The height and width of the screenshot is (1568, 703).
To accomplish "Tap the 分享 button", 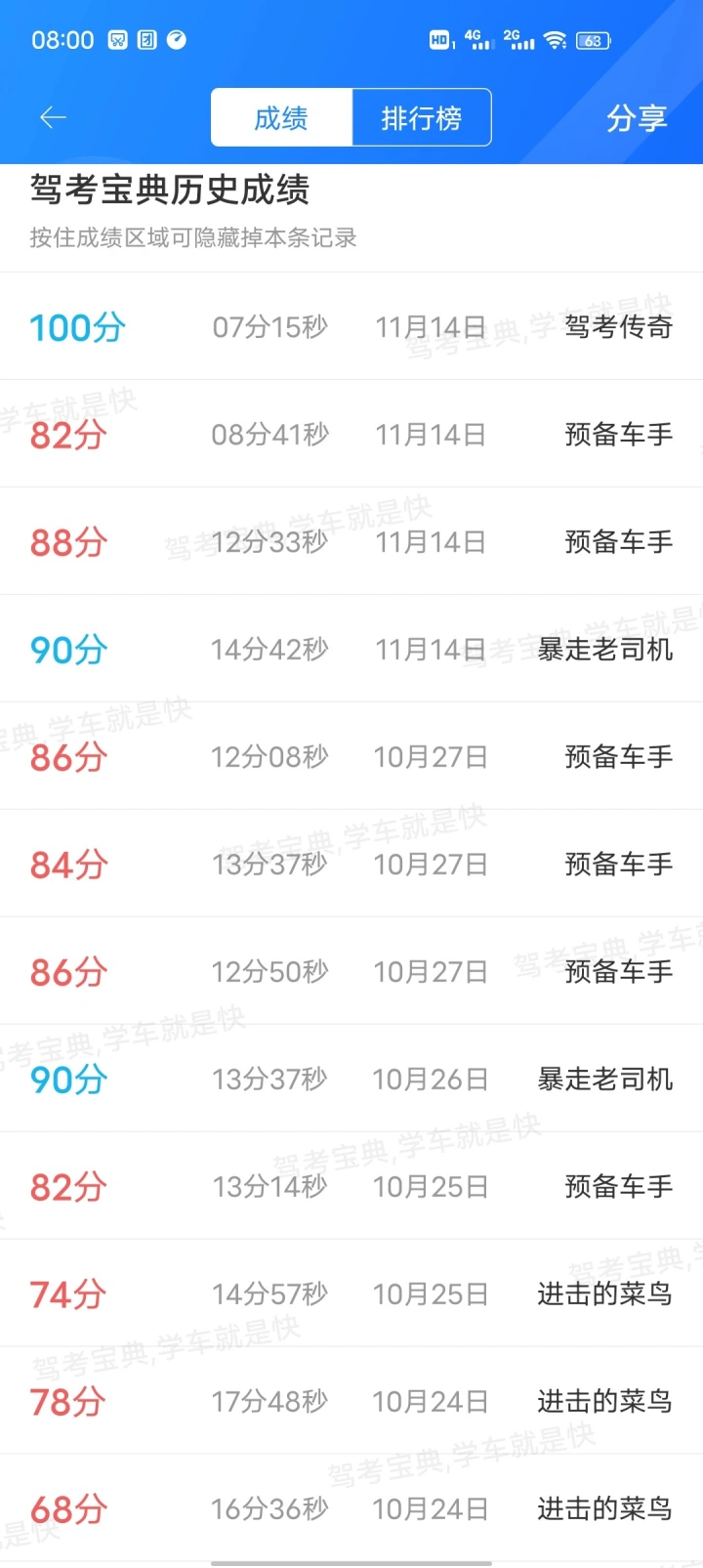I will point(637,118).
